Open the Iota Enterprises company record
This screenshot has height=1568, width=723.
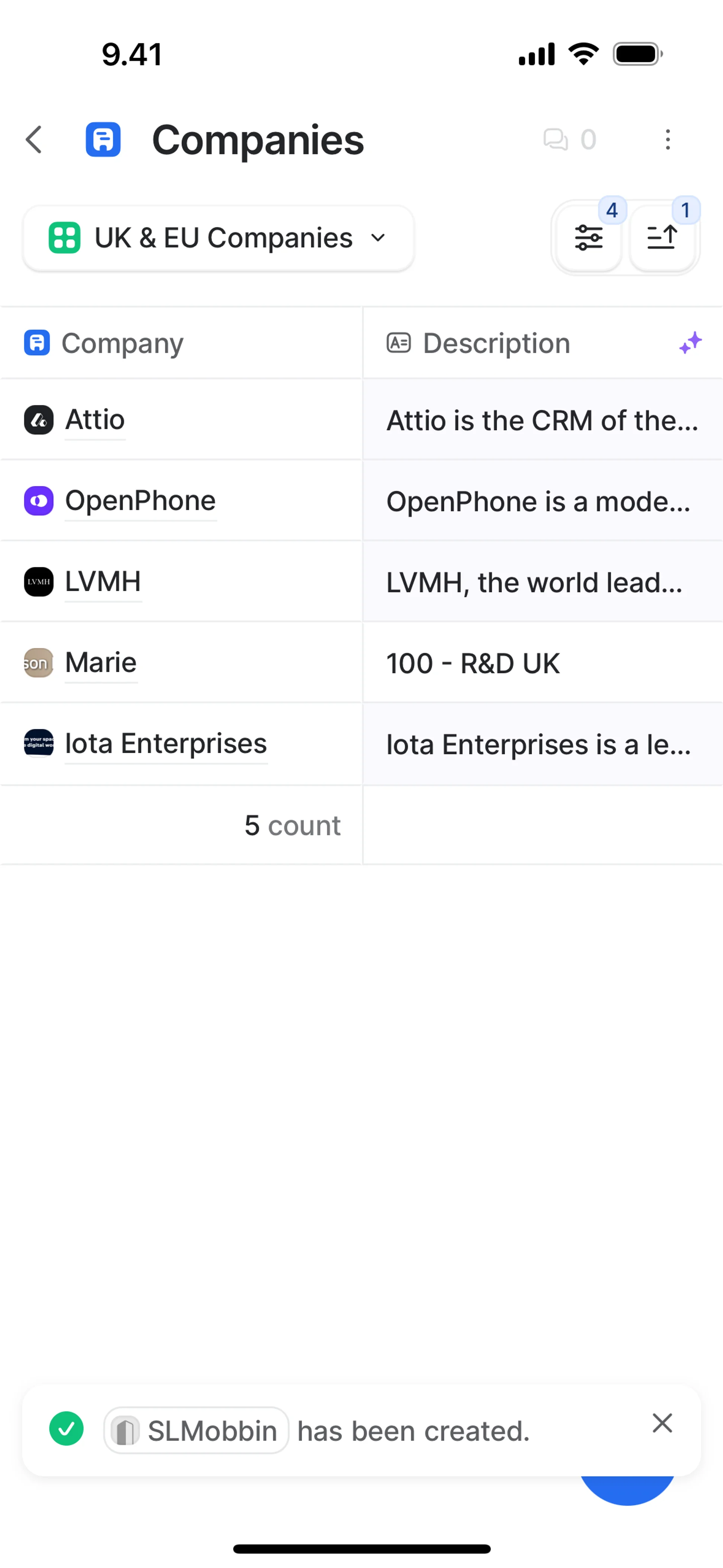tap(166, 744)
